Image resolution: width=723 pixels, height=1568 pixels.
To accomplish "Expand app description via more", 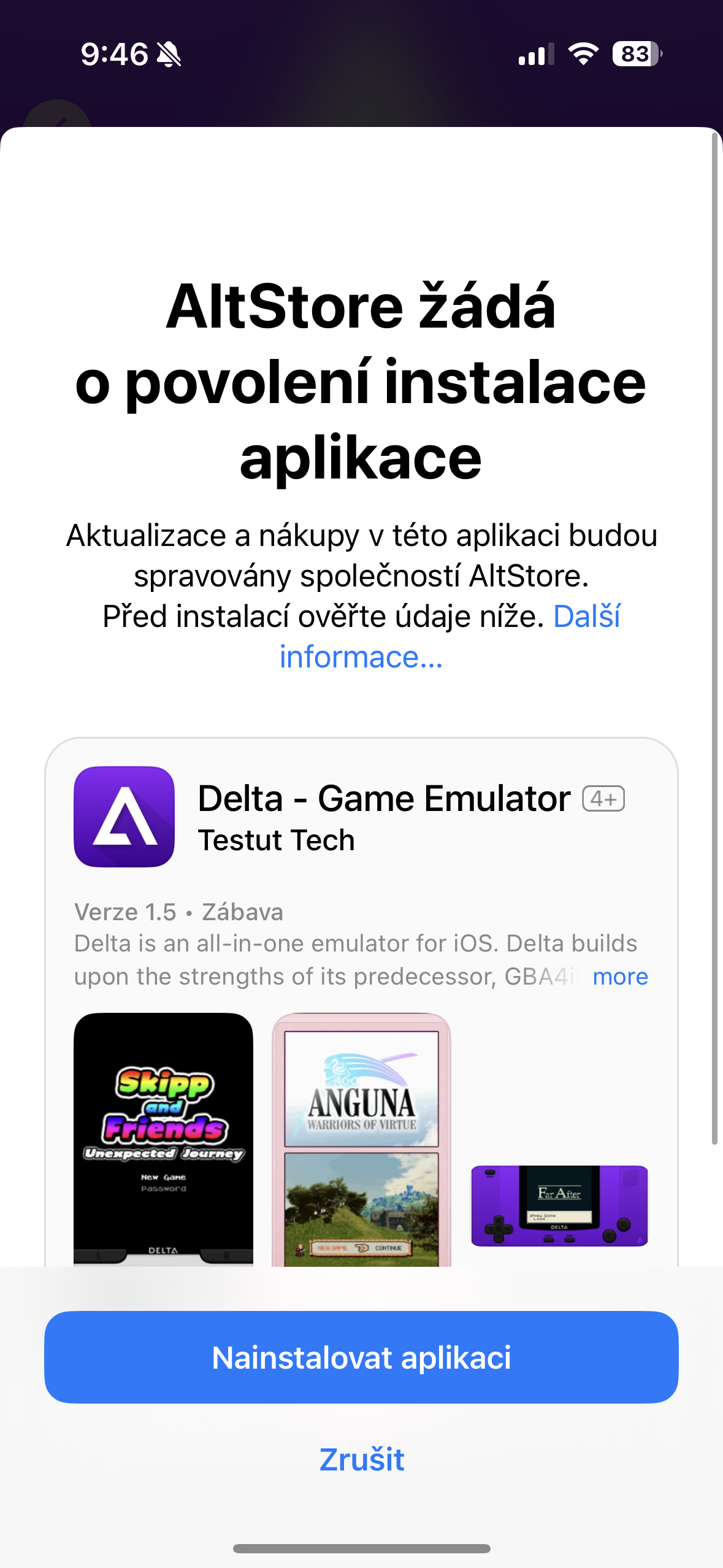I will pyautogui.click(x=620, y=976).
